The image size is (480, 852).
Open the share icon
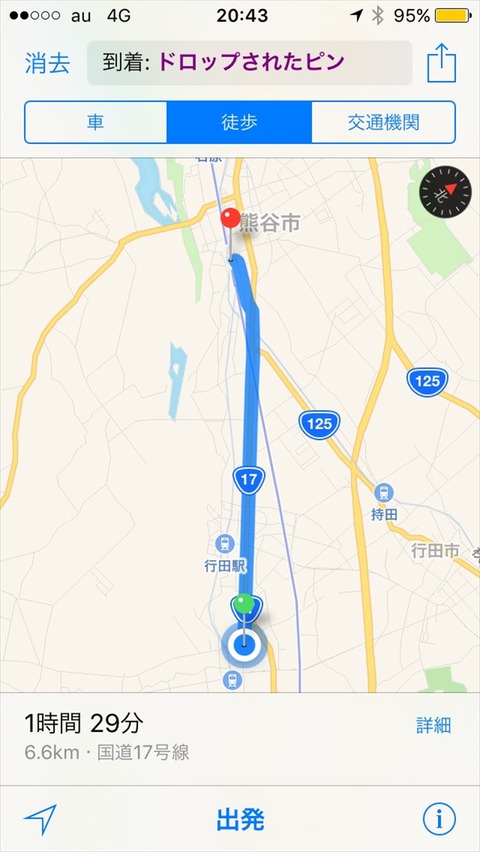click(441, 62)
